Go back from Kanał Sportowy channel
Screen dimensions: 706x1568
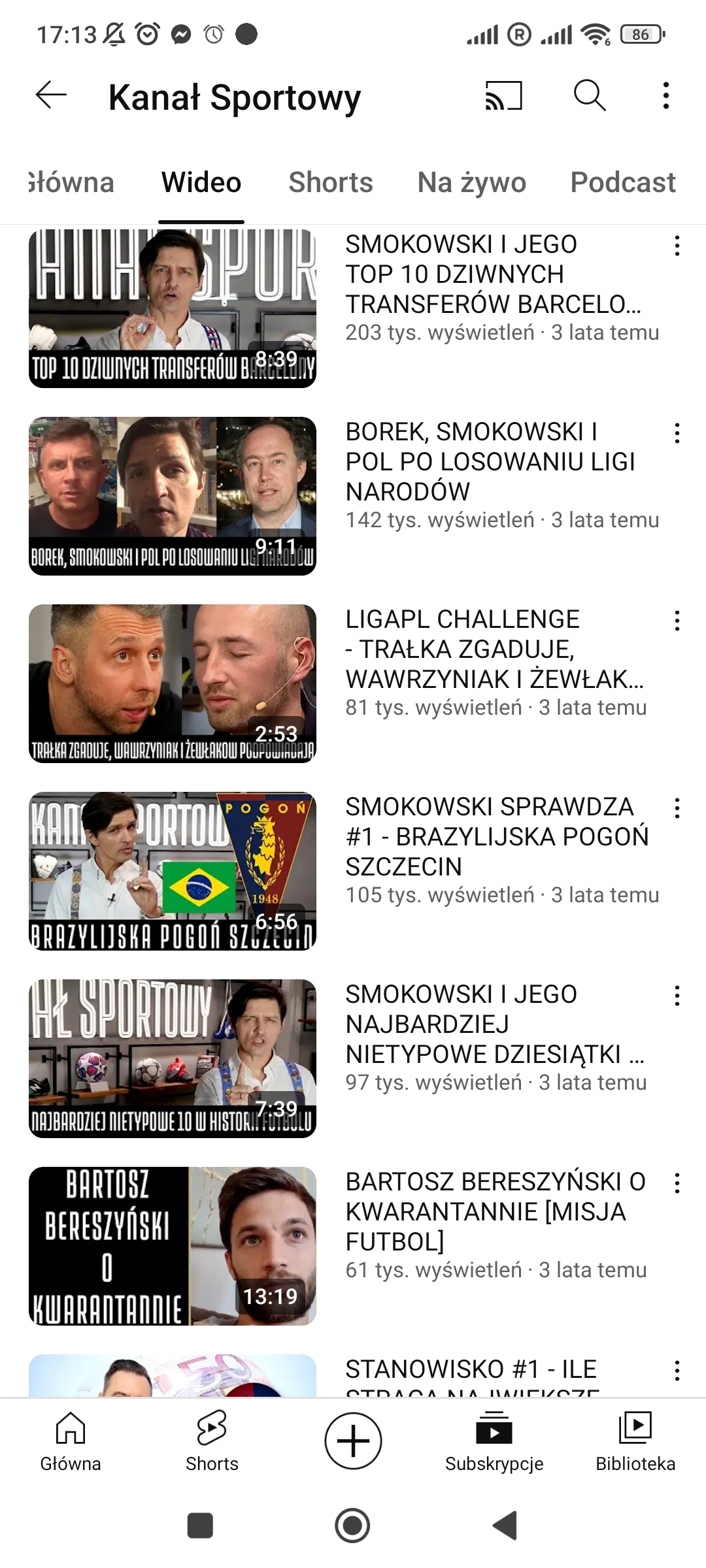[51, 96]
